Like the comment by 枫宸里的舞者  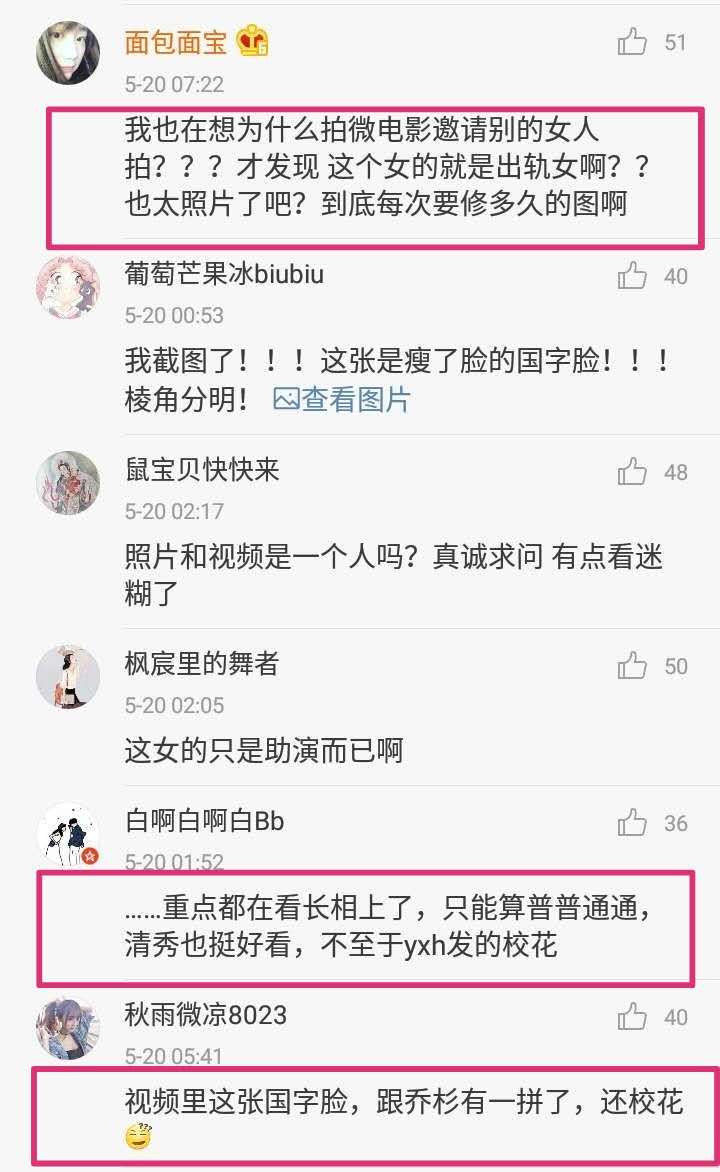(x=633, y=665)
